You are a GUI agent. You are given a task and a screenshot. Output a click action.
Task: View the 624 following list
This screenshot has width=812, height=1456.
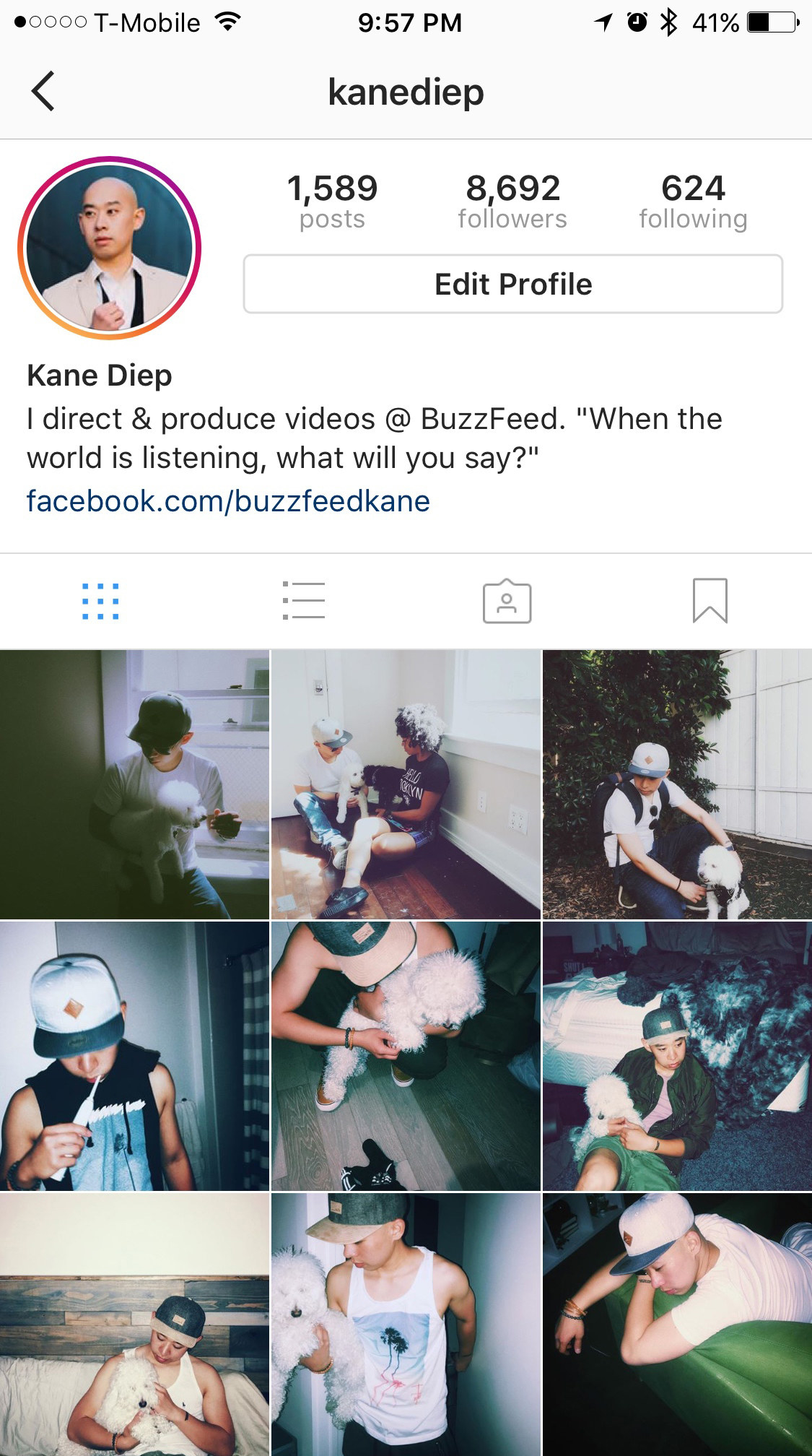(x=693, y=201)
